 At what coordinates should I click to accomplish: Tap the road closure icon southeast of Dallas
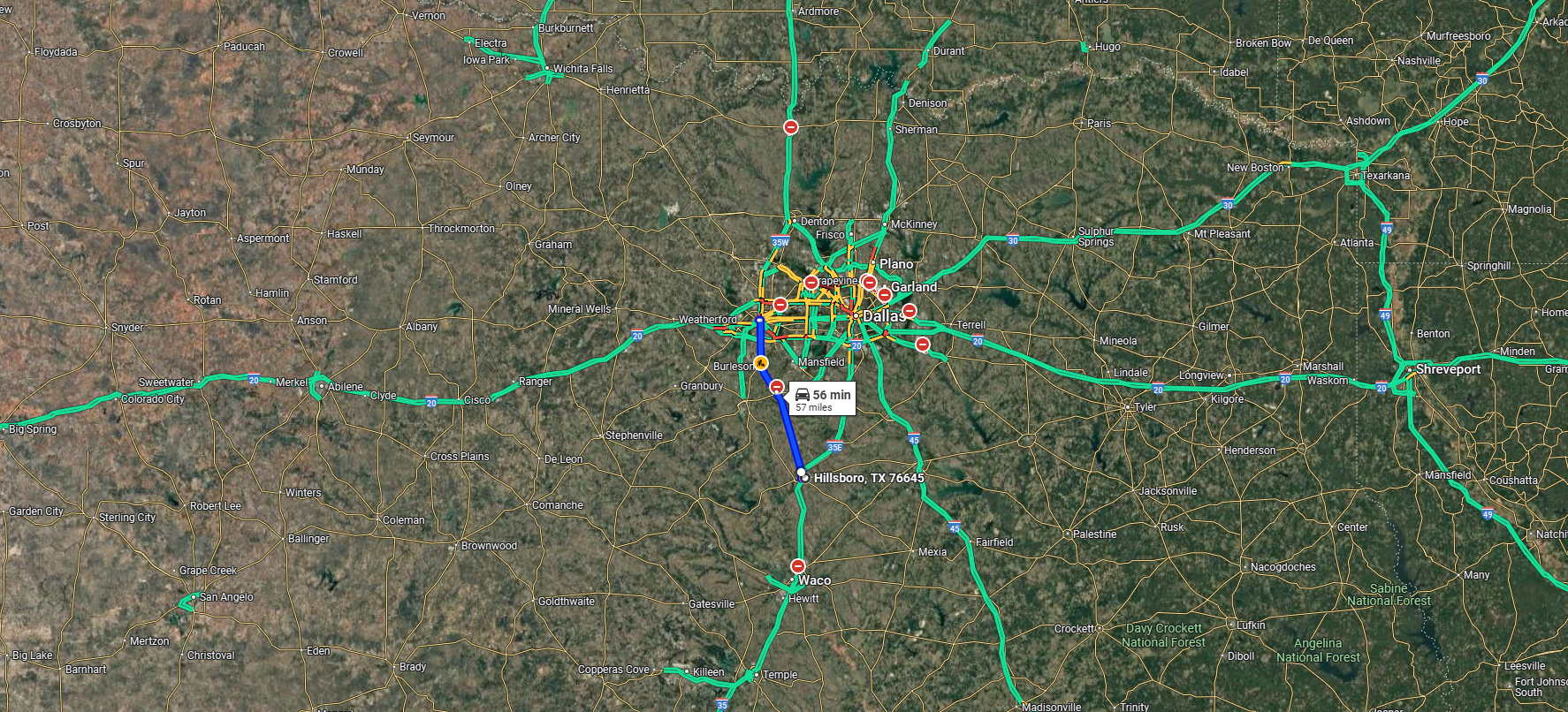pos(923,345)
